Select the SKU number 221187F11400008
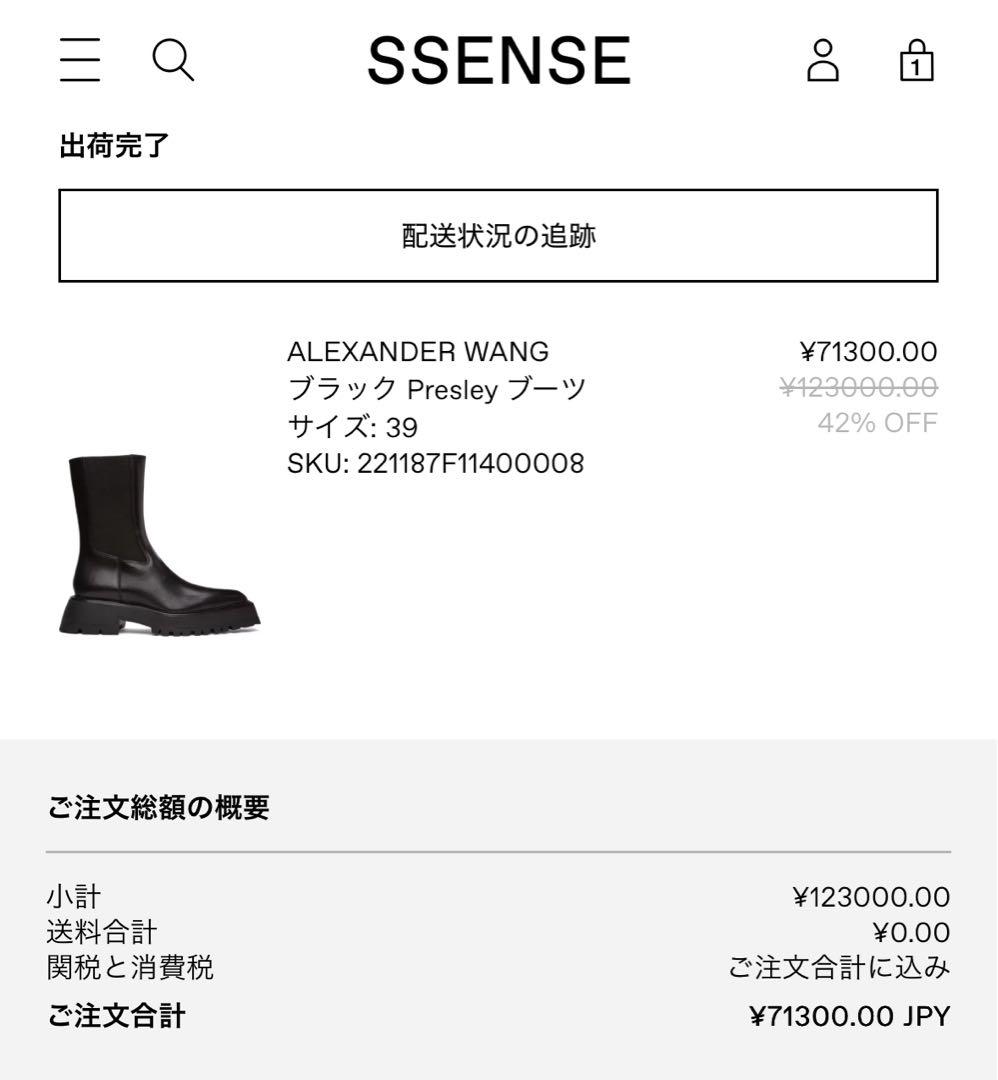This screenshot has width=998, height=1080. (435, 463)
